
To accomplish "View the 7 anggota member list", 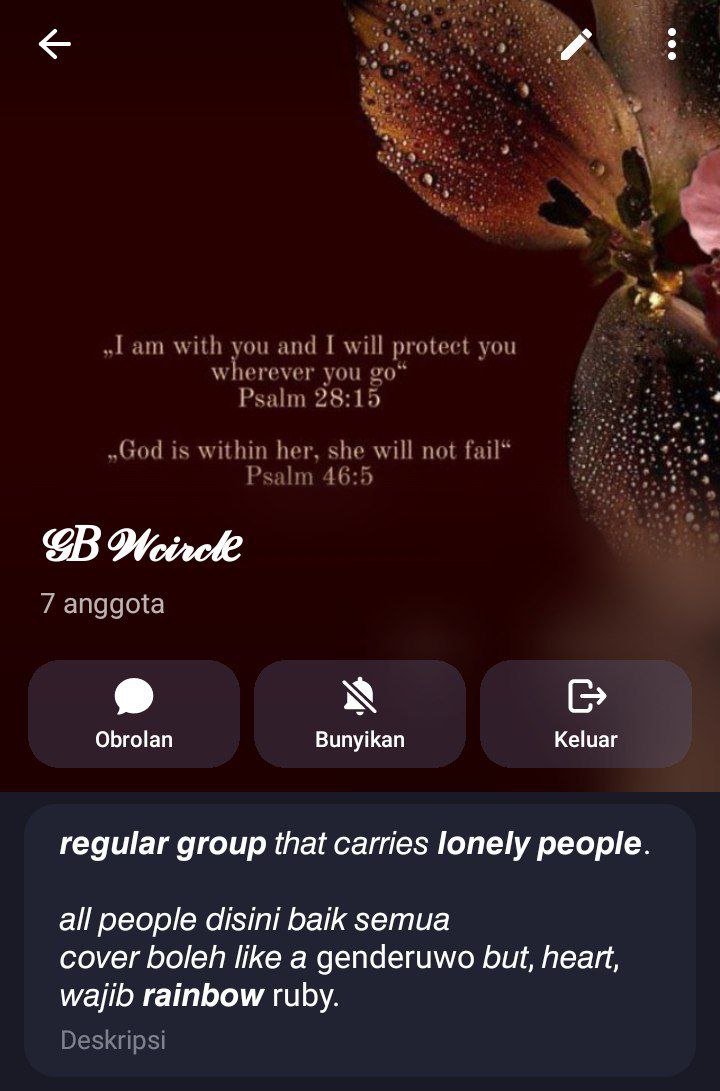I will pyautogui.click(x=103, y=604).
